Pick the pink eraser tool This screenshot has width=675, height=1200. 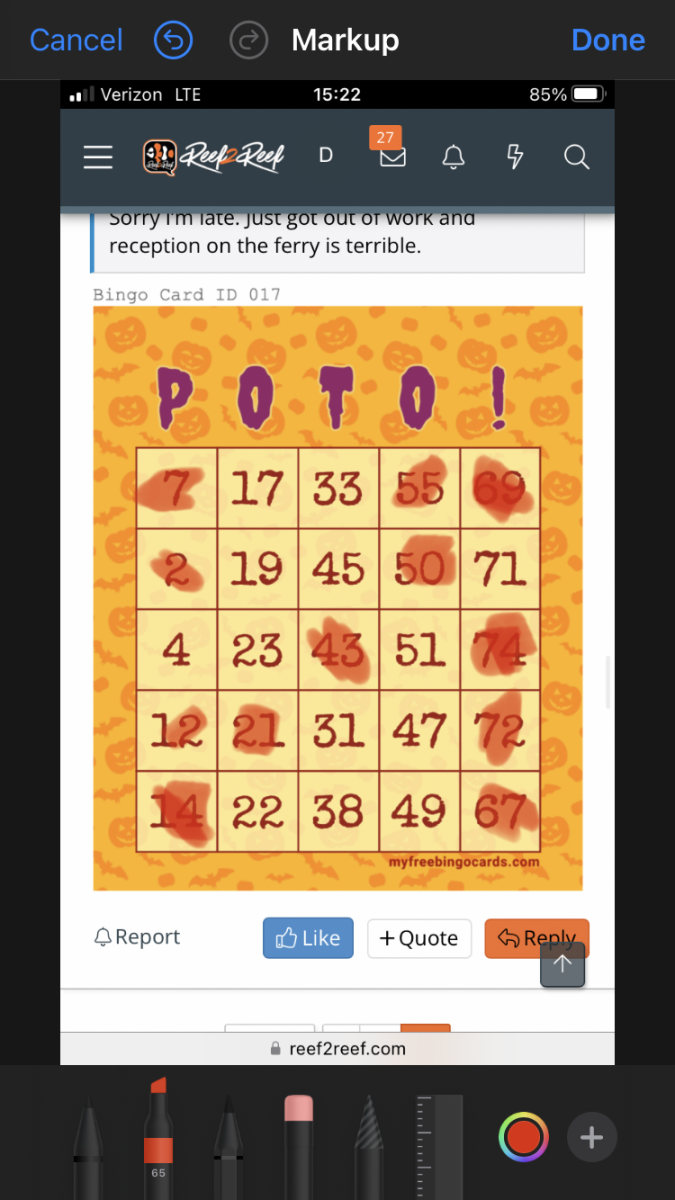(x=299, y=1146)
